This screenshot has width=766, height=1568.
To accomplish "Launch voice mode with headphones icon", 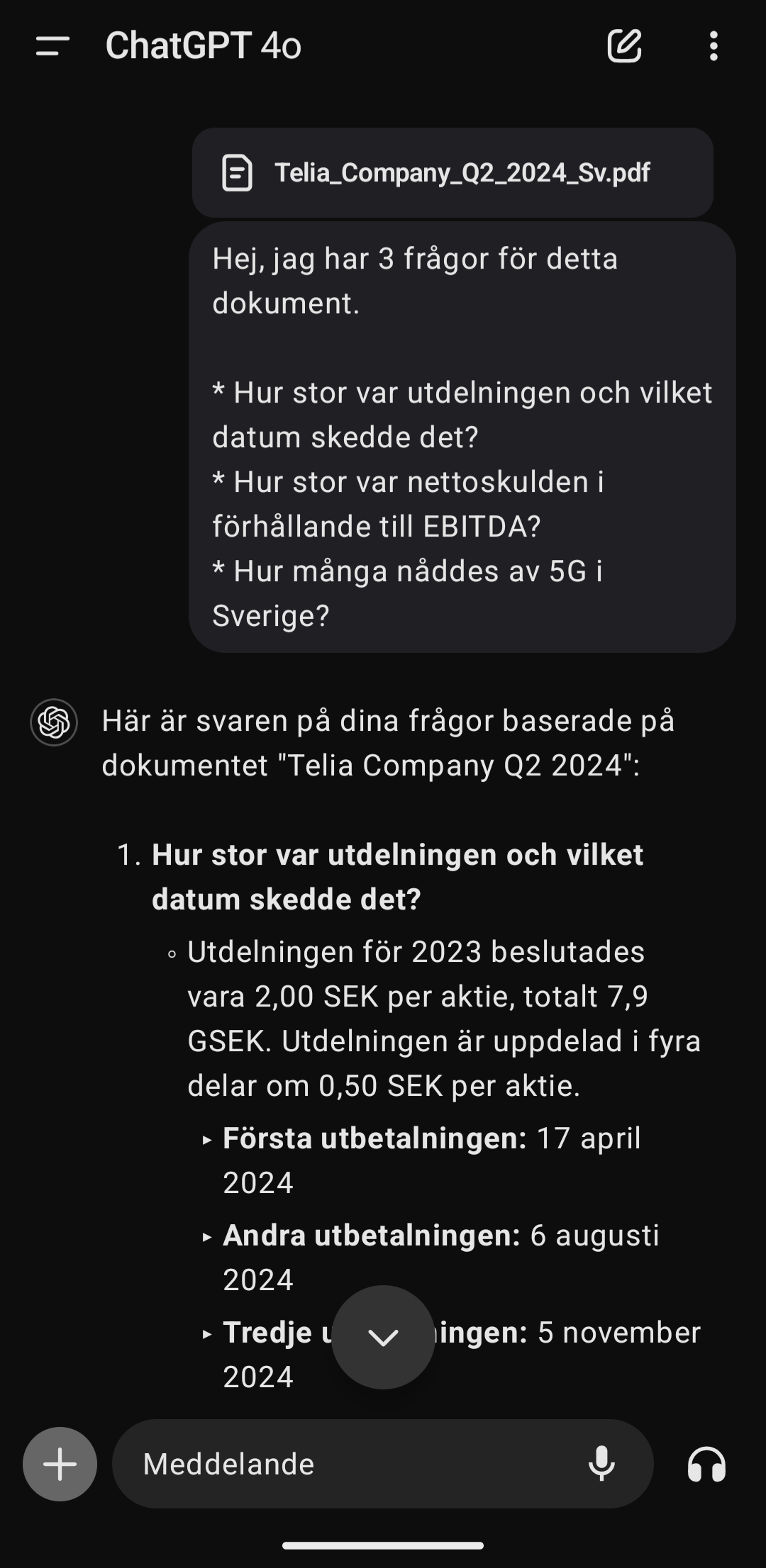I will [706, 1464].
